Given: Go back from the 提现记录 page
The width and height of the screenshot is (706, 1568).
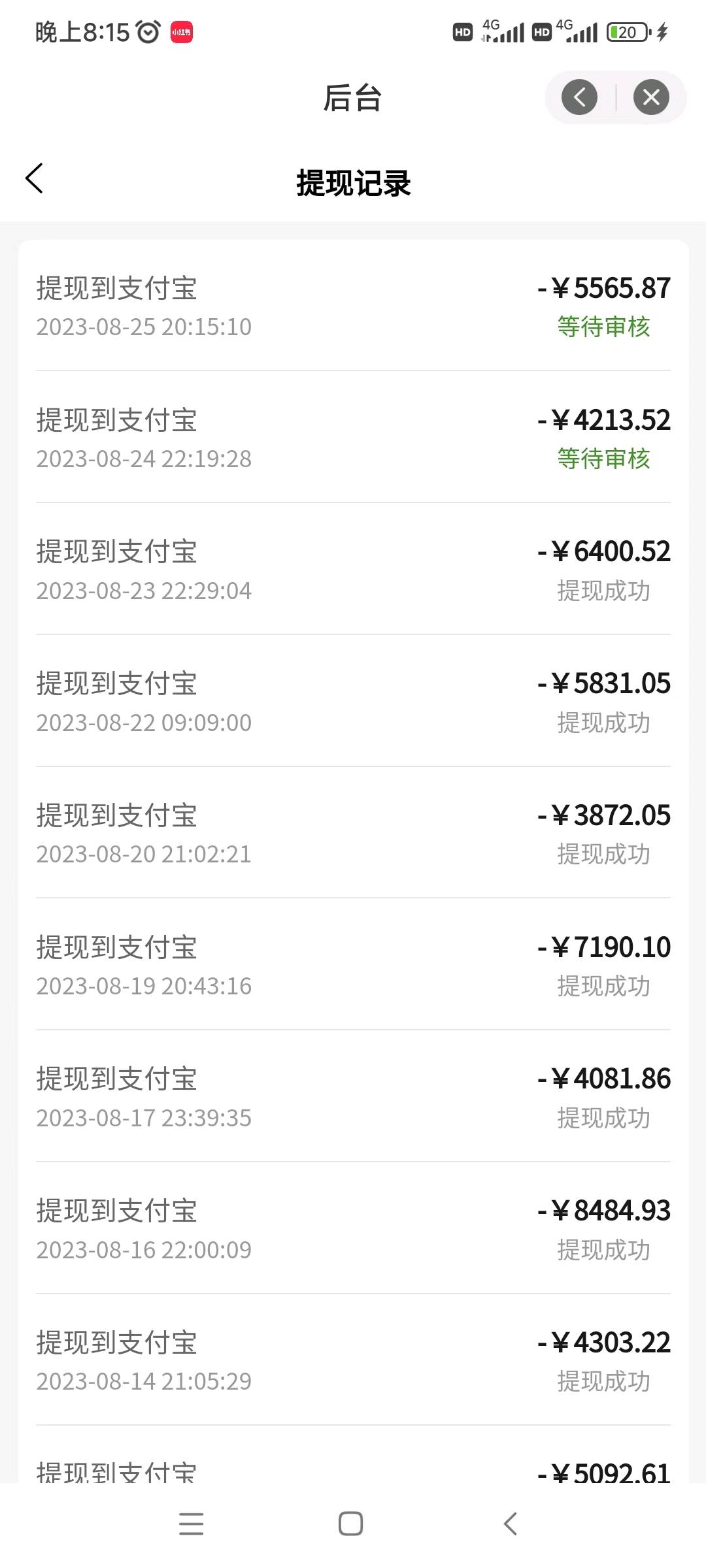Looking at the screenshot, I should tap(34, 179).
